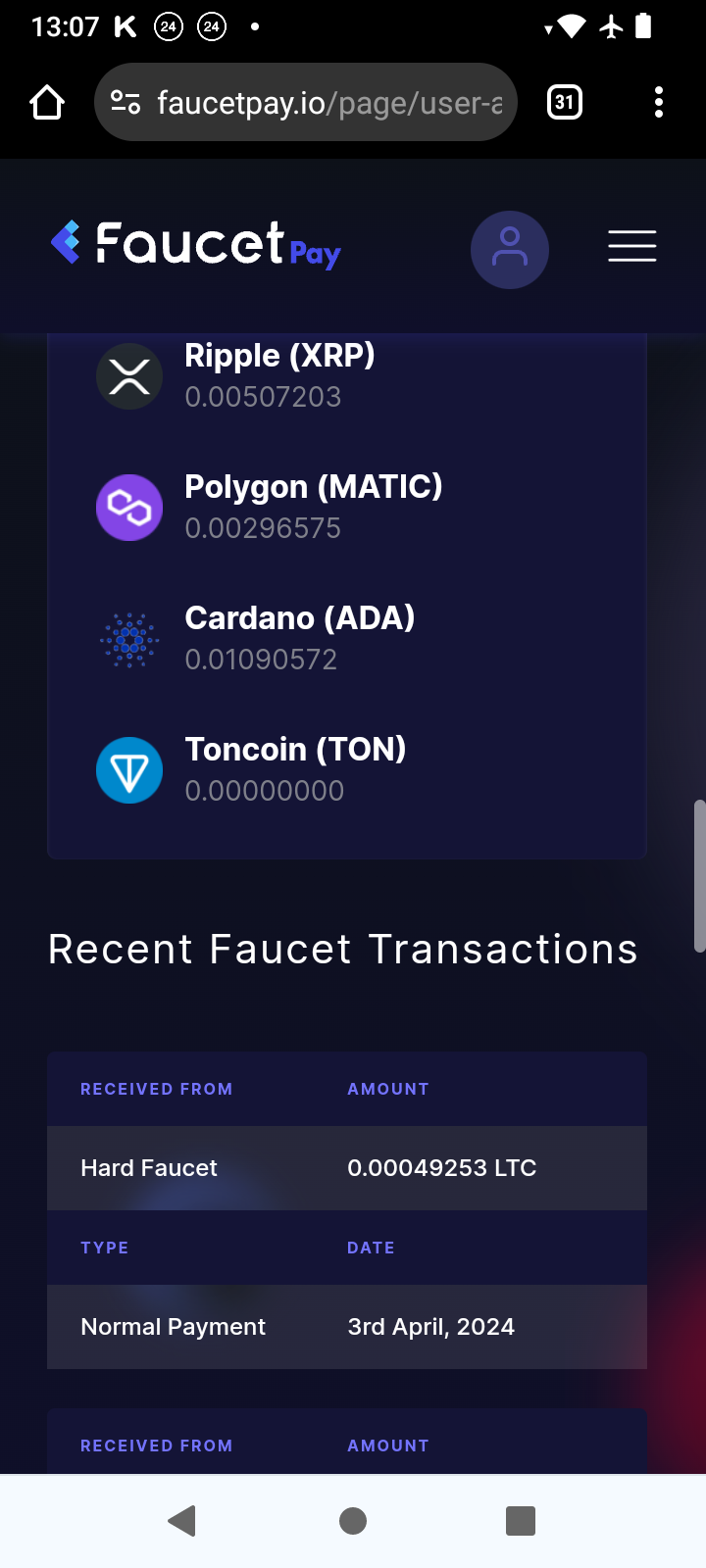
Task: Open the FaucetPay logo home link
Action: 196,245
